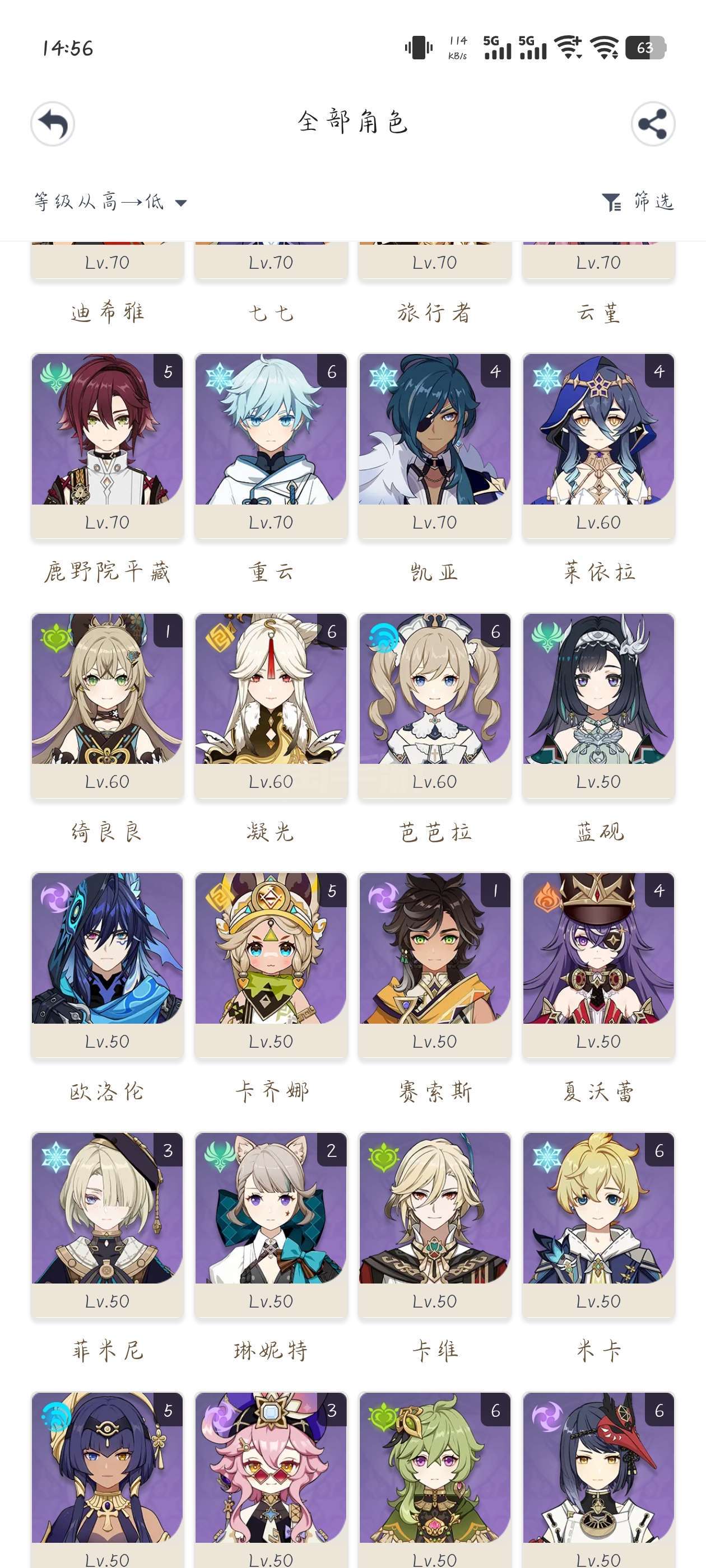Screen dimensions: 706x1568
Task: Select the 菲米尼 character card
Action: (107, 1226)
